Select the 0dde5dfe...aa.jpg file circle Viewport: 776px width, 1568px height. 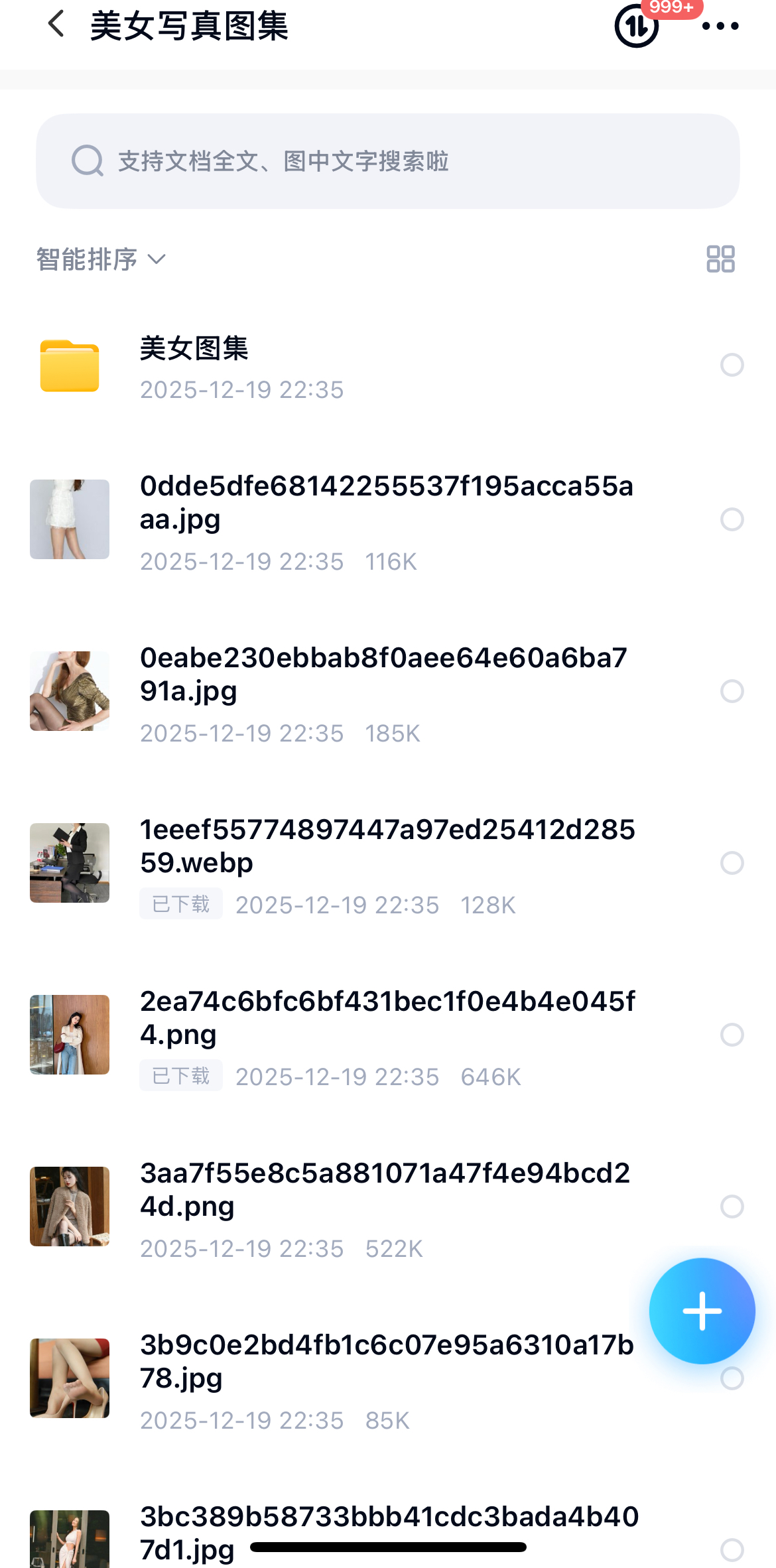(732, 519)
